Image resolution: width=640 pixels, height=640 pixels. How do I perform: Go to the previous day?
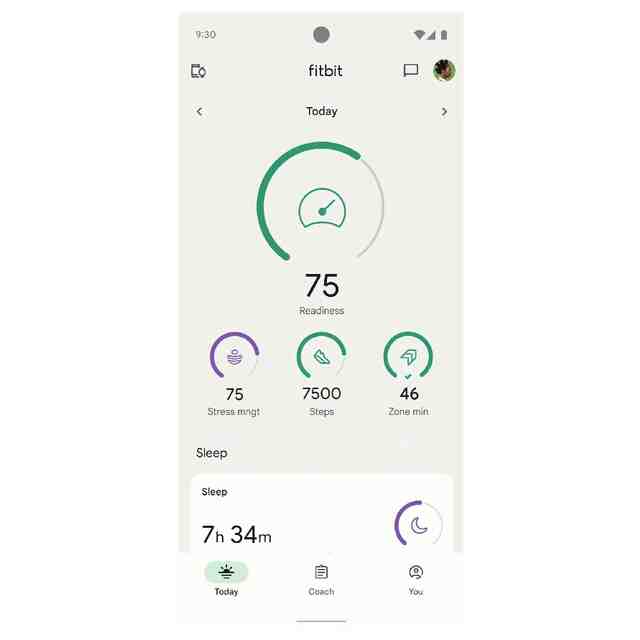[x=199, y=111]
